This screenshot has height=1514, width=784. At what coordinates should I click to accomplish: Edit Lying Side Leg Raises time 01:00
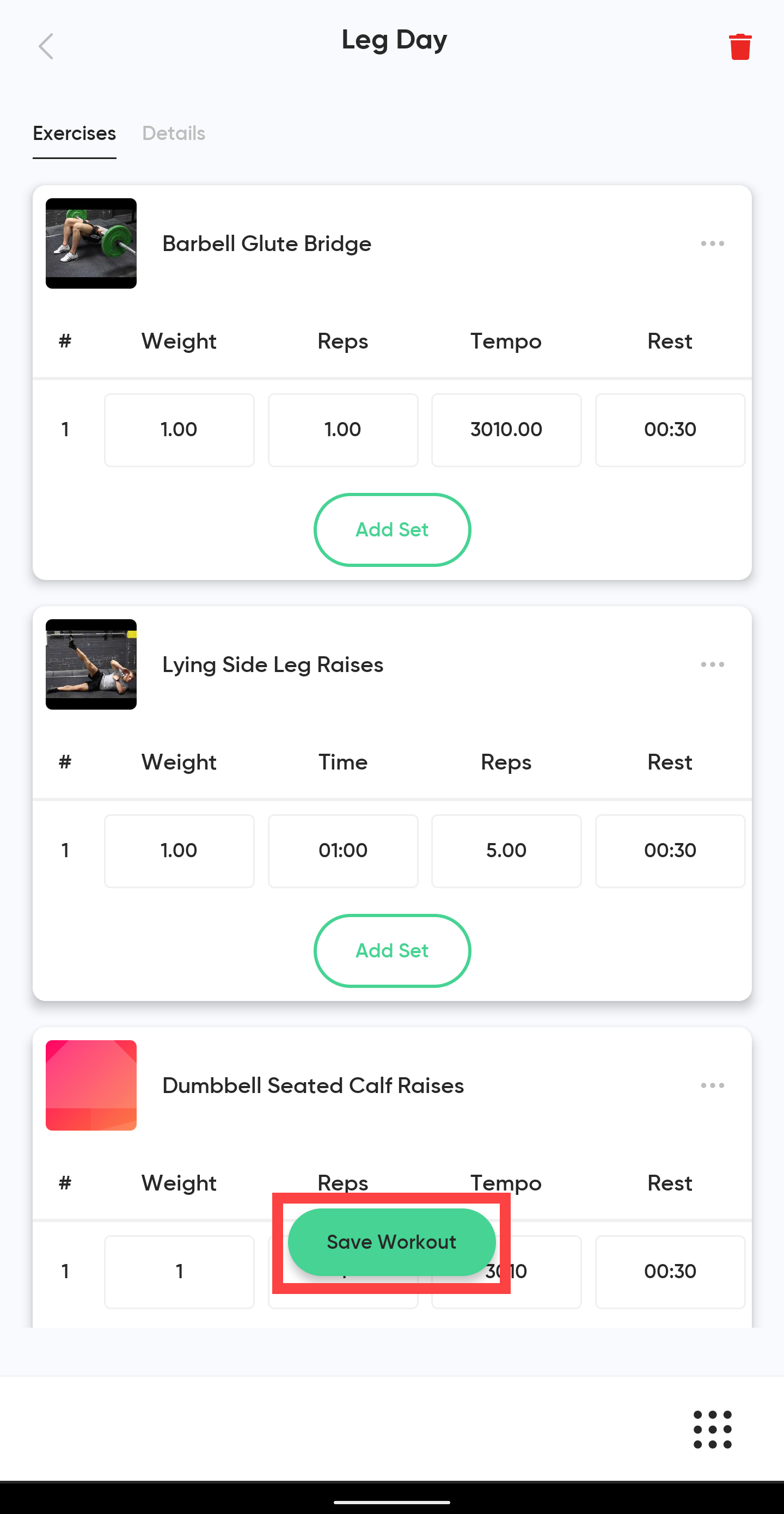(342, 851)
